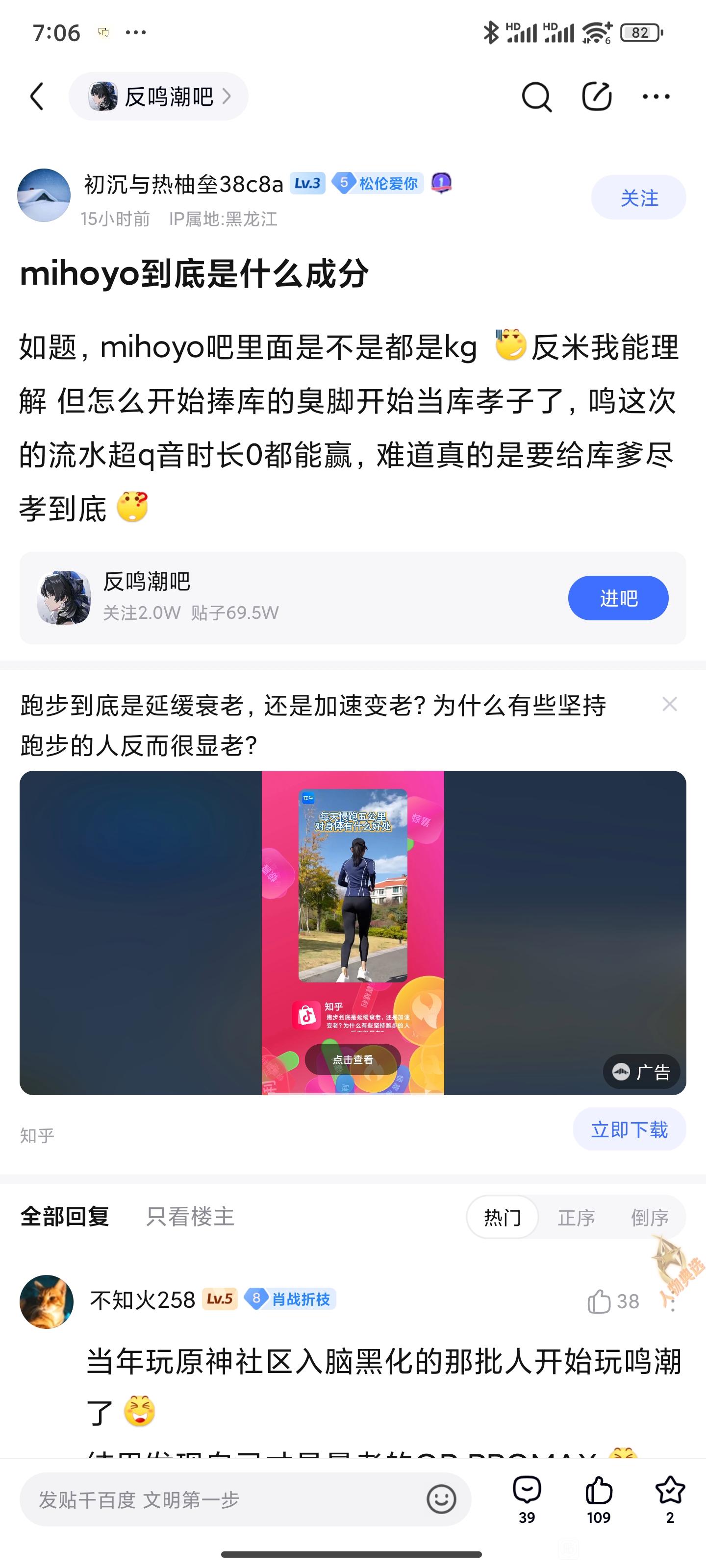Switch to 只看楼主 tab

190,1217
